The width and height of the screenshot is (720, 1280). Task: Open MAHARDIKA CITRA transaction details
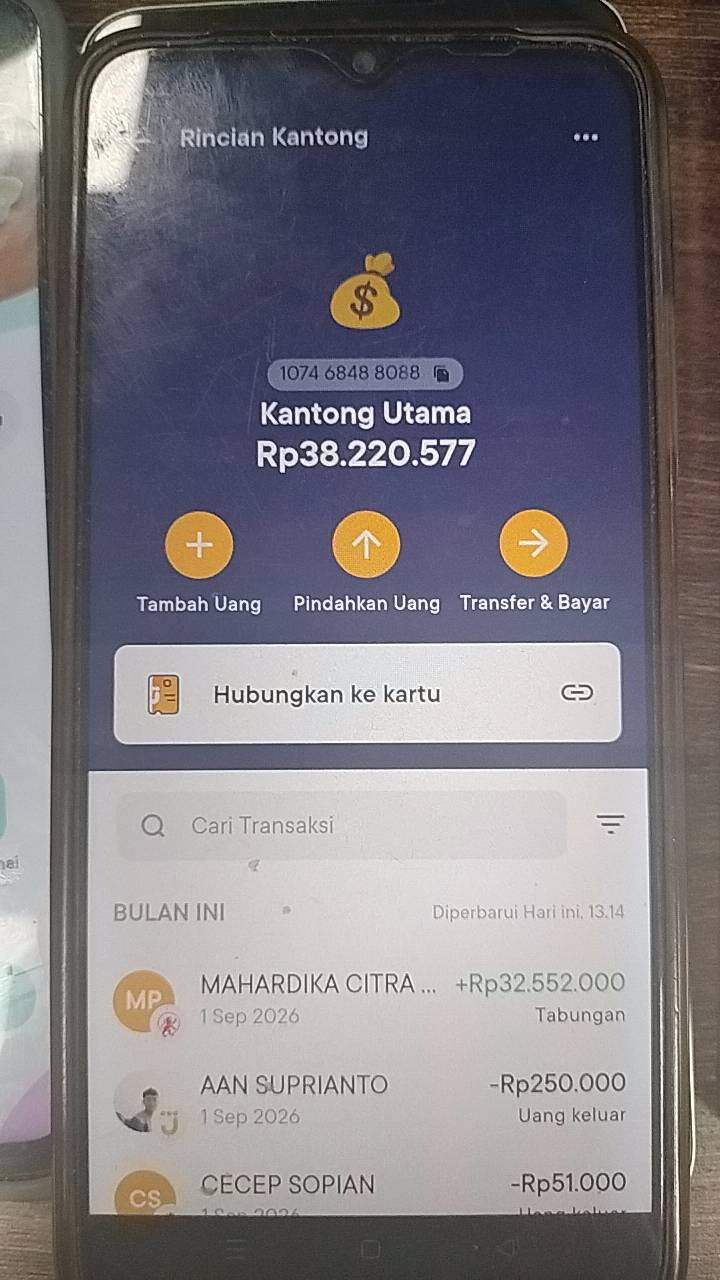370,998
